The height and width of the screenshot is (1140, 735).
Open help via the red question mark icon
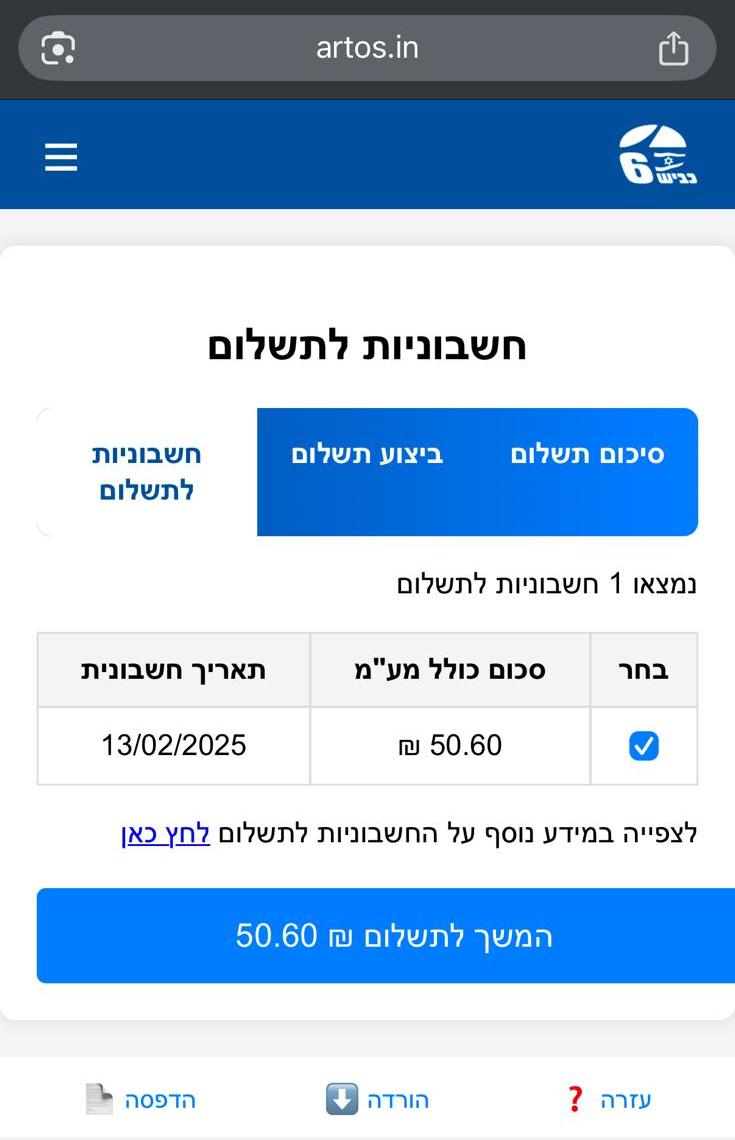point(575,1098)
